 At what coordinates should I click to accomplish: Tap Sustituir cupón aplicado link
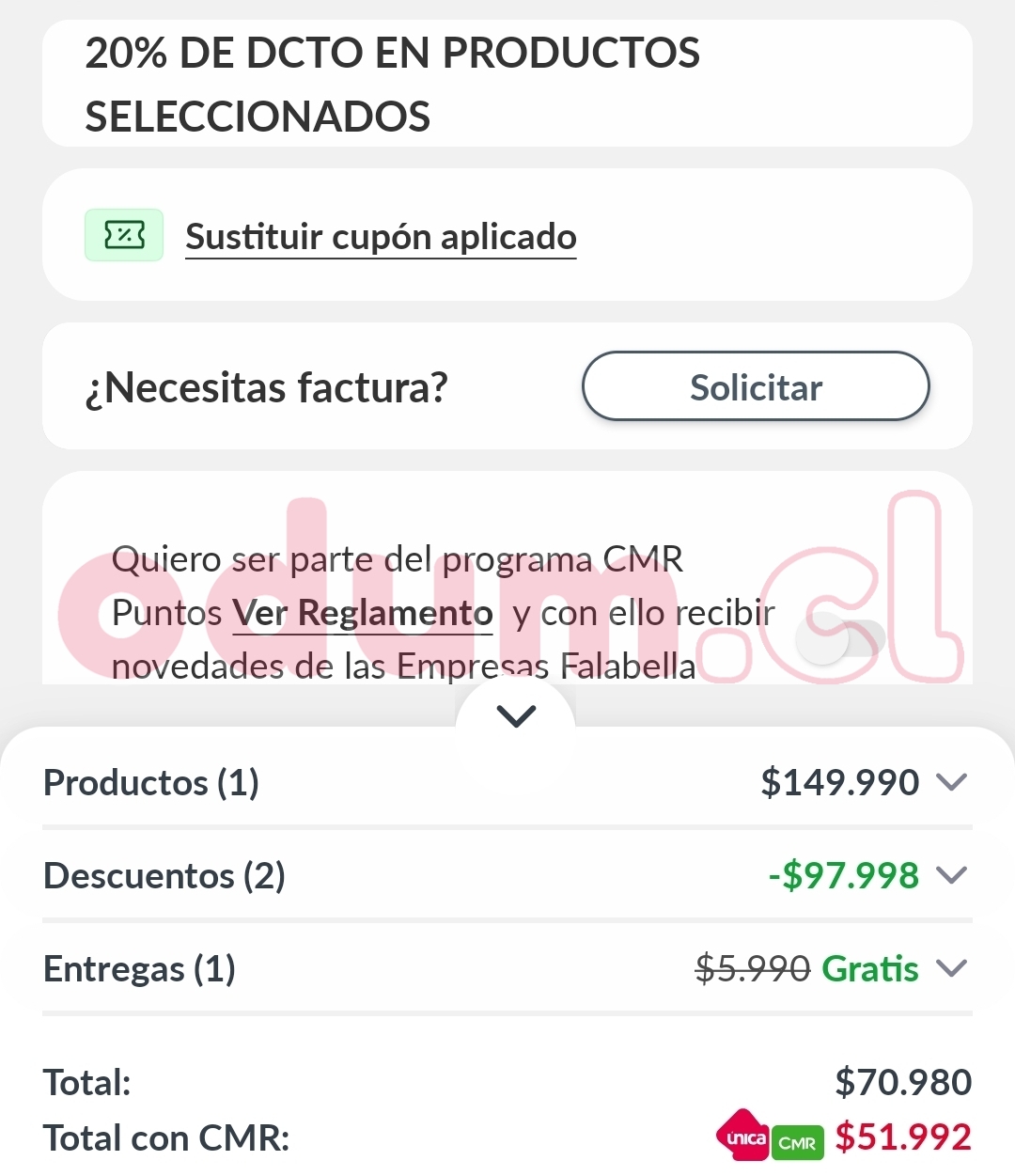point(381,237)
